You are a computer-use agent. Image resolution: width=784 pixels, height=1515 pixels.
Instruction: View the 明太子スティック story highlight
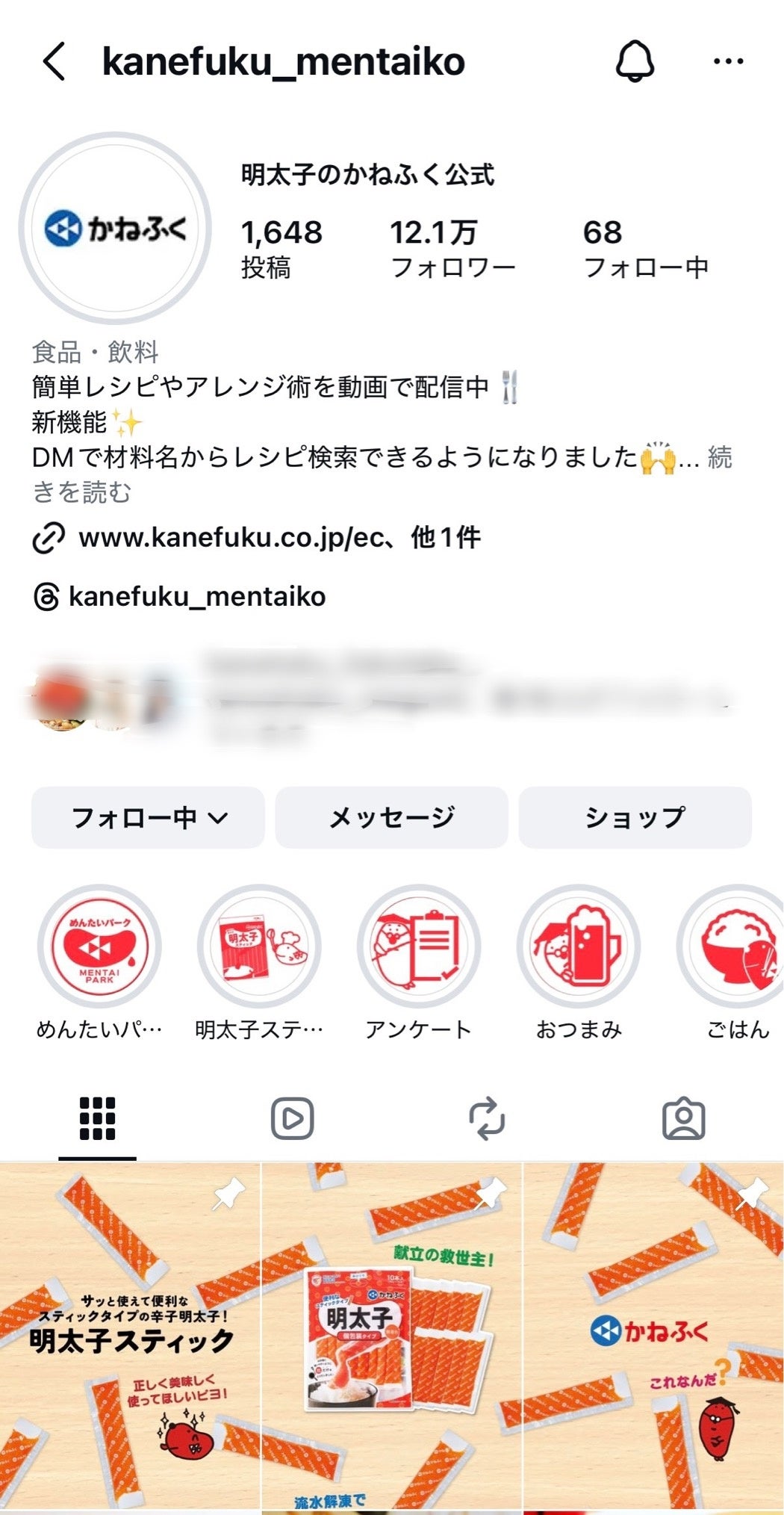[x=259, y=947]
